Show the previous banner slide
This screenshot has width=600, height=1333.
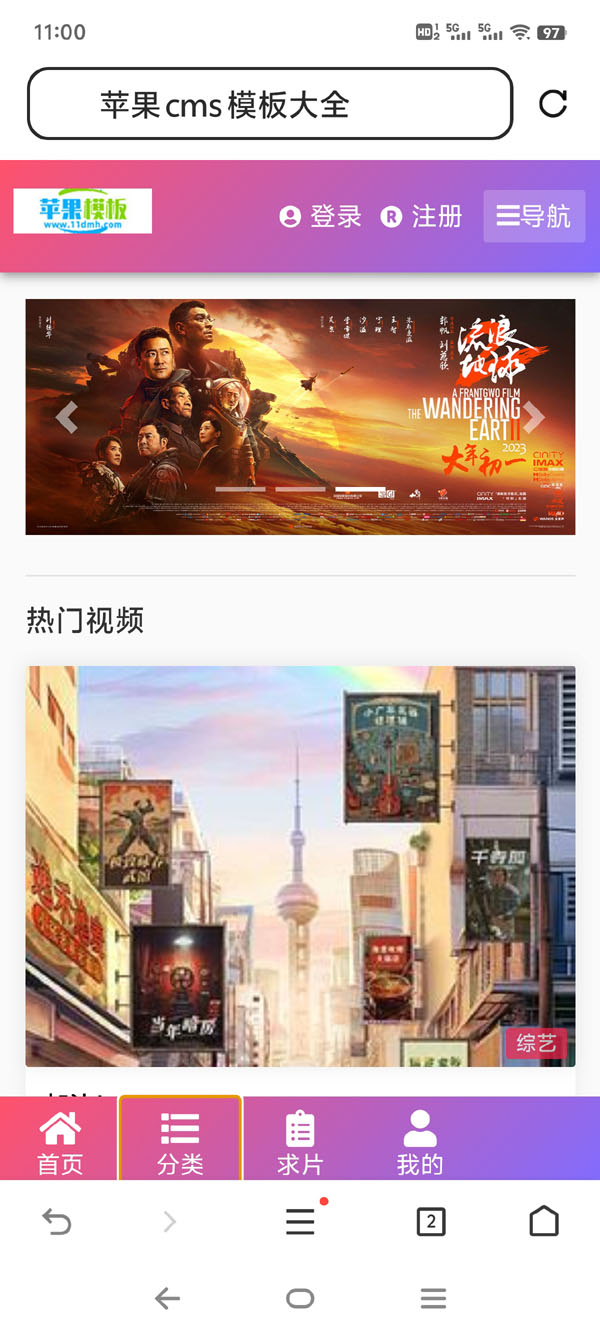pos(67,417)
